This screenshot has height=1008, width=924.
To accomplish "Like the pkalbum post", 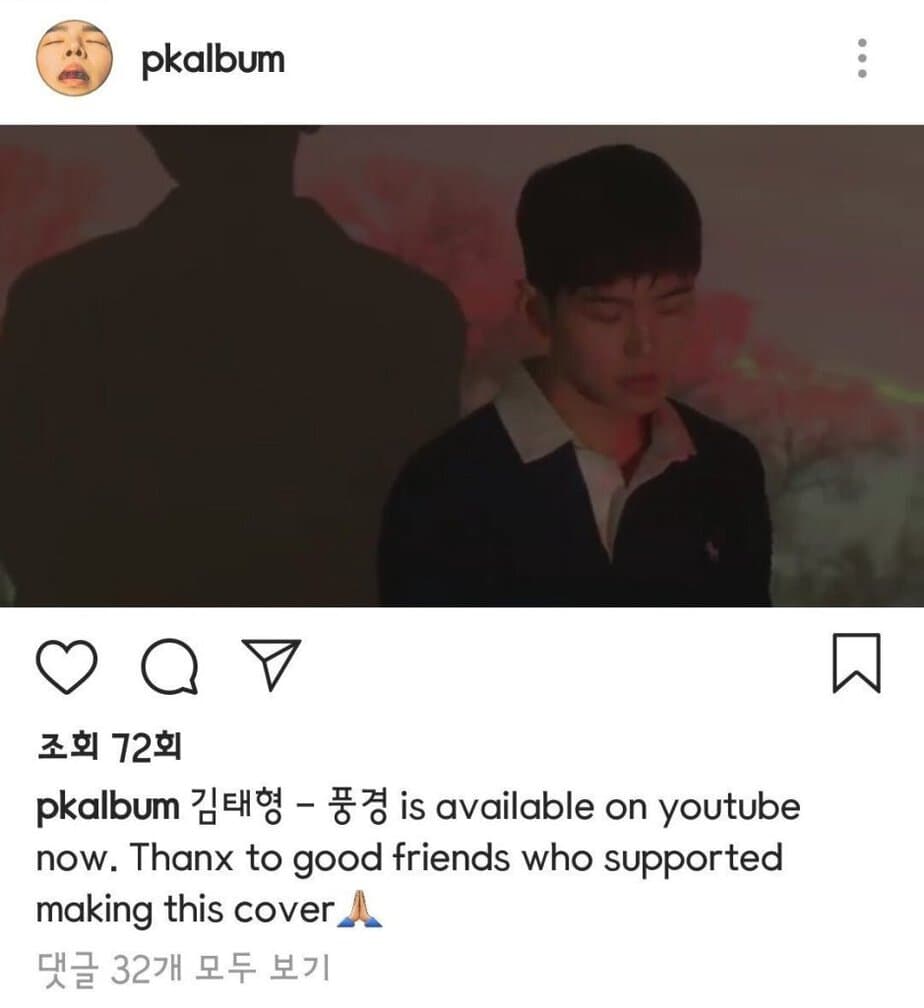I will 68,666.
